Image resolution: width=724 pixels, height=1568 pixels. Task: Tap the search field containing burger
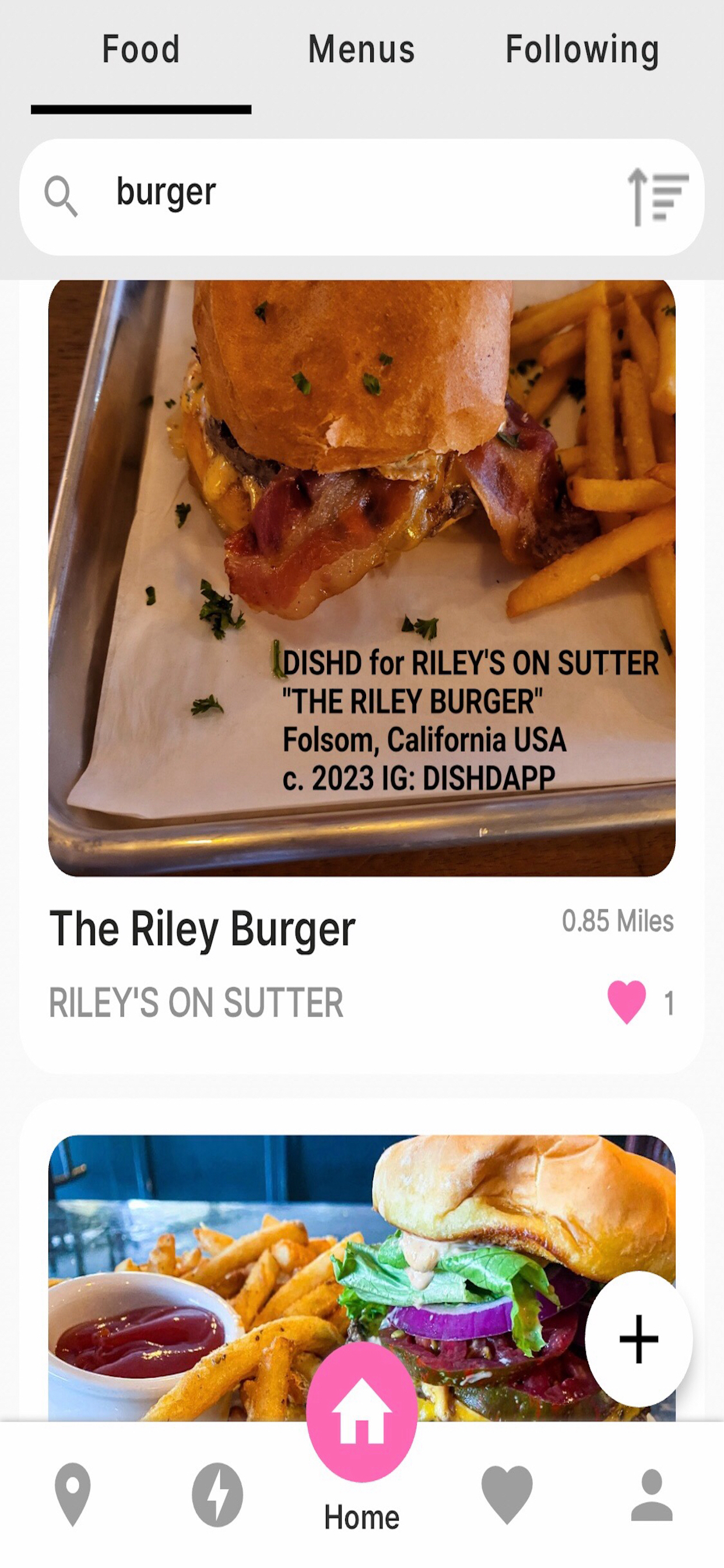tap(340, 195)
